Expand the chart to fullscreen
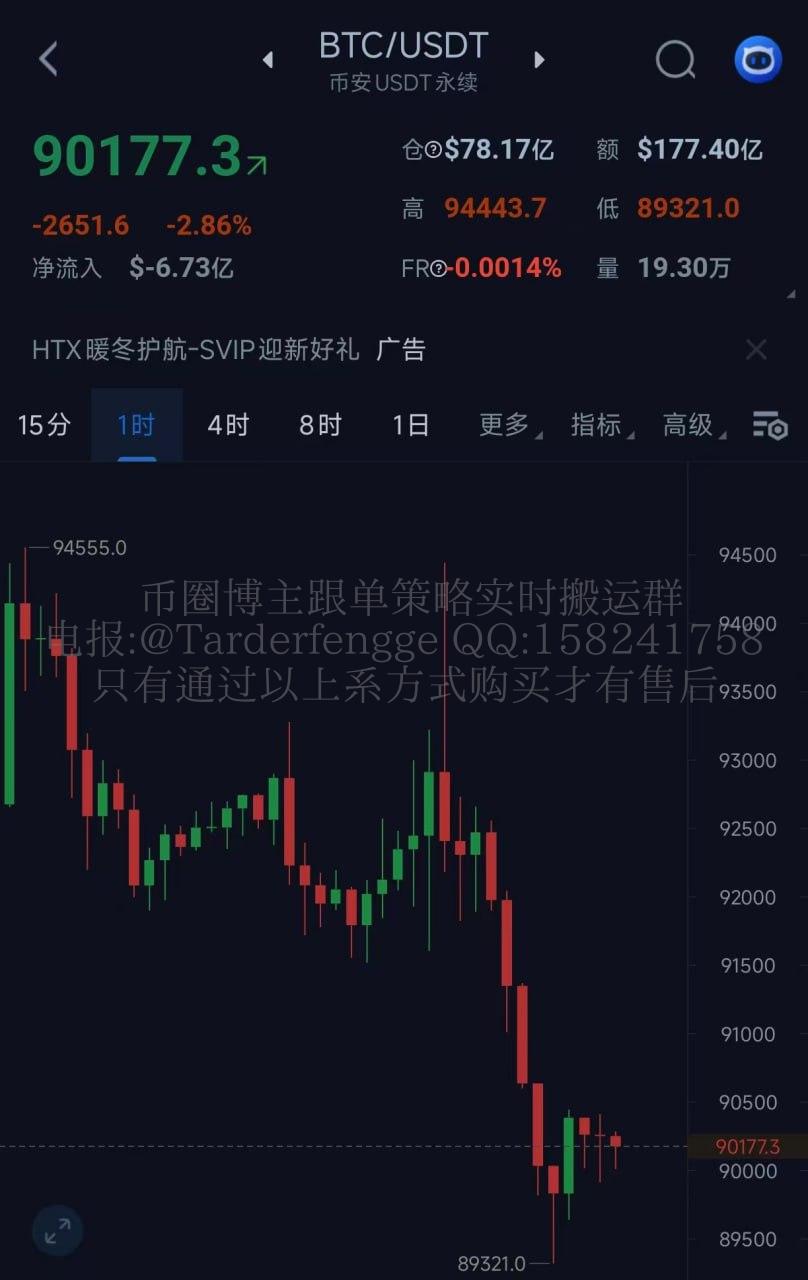The image size is (808, 1280). pos(58,1231)
